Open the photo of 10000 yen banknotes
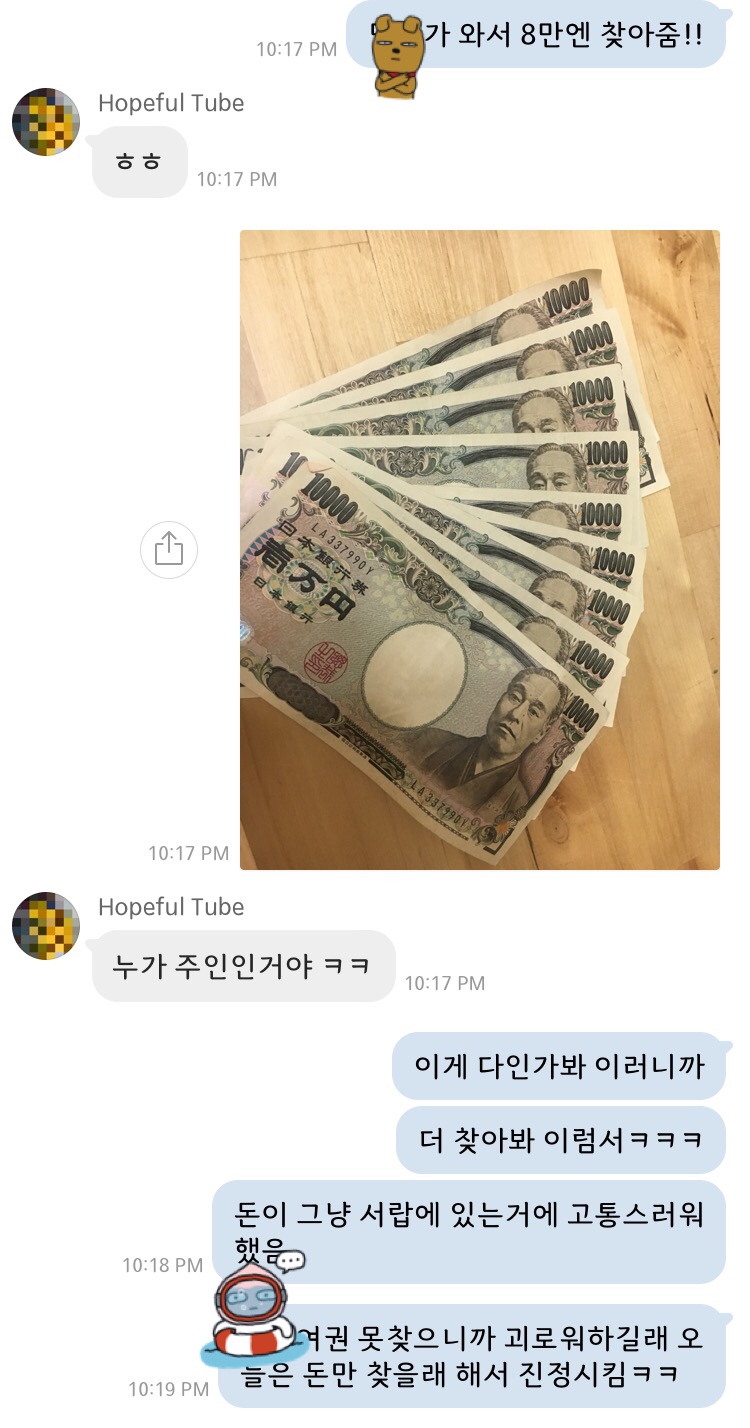The height and width of the screenshot is (1428, 750). 479,549
